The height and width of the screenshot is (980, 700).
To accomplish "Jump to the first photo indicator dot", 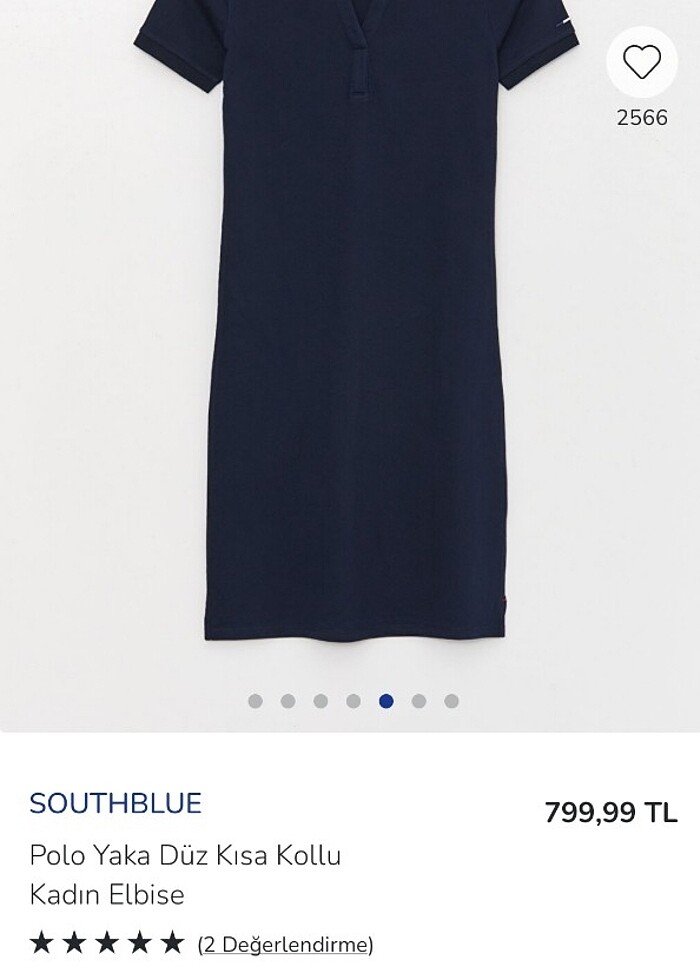I will point(255,701).
